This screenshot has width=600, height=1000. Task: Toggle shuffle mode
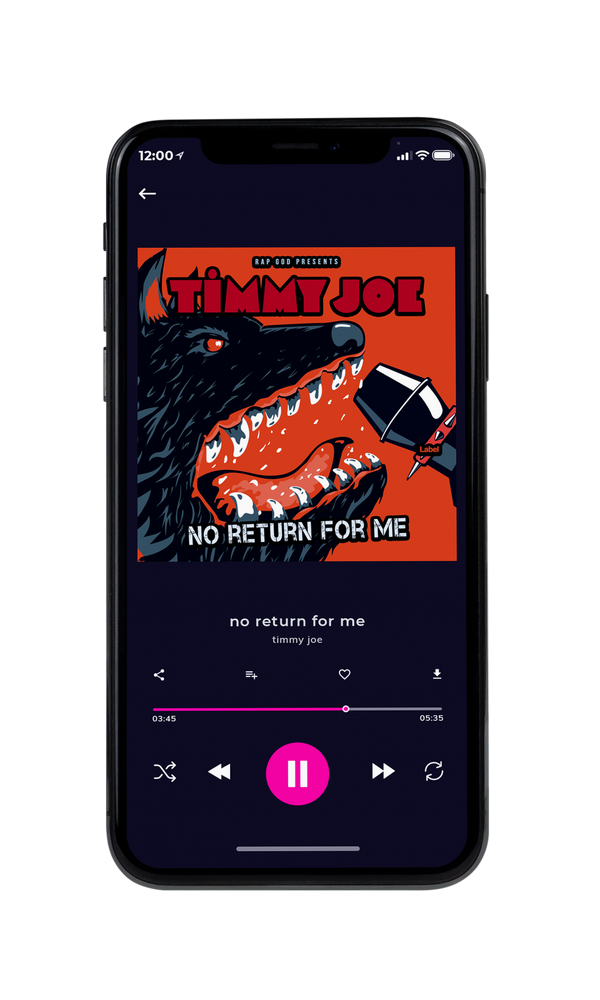[x=165, y=772]
